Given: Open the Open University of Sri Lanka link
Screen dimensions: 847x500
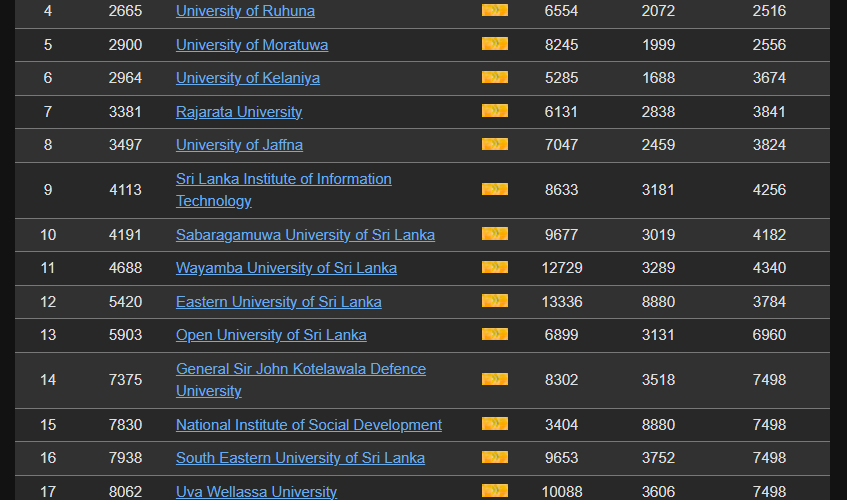Looking at the screenshot, I should [271, 335].
